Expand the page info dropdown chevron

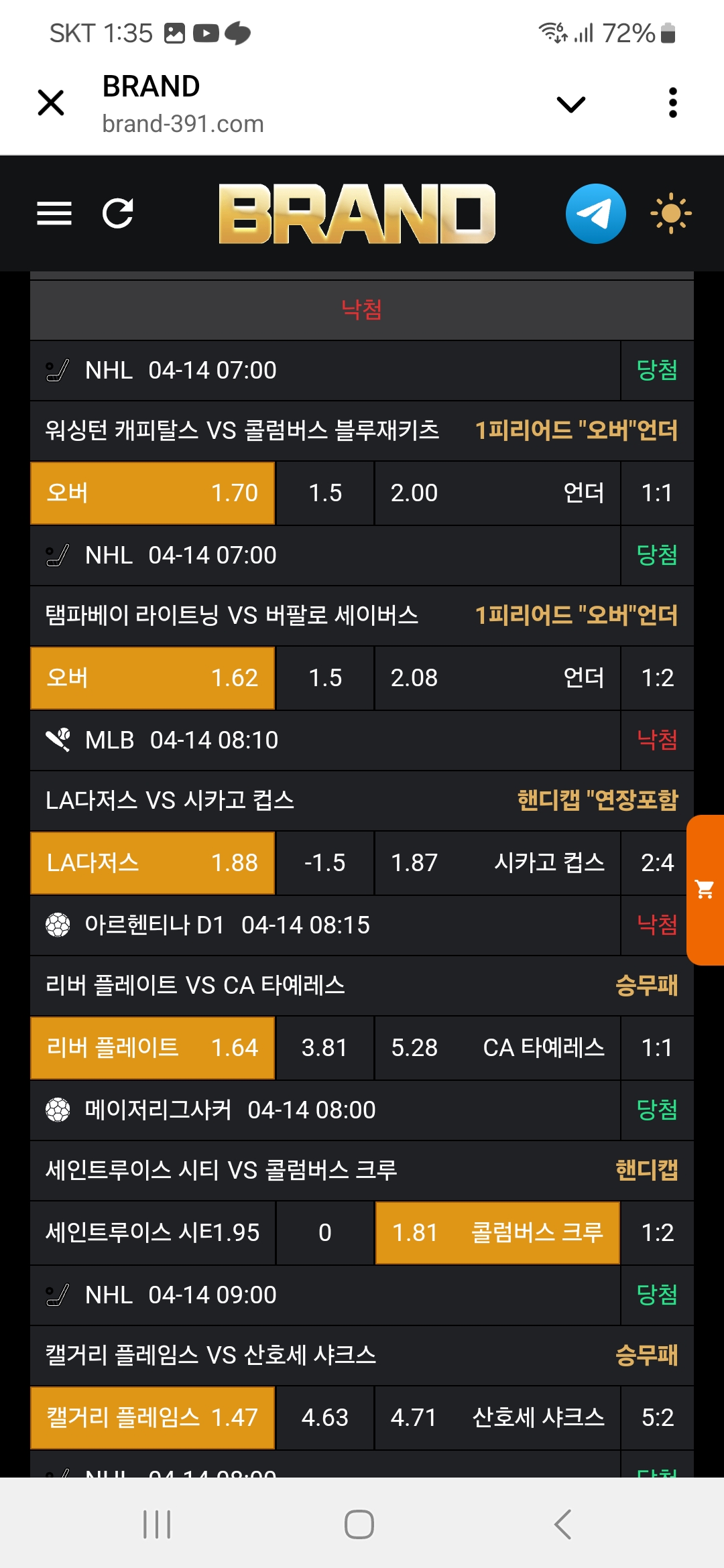(571, 104)
